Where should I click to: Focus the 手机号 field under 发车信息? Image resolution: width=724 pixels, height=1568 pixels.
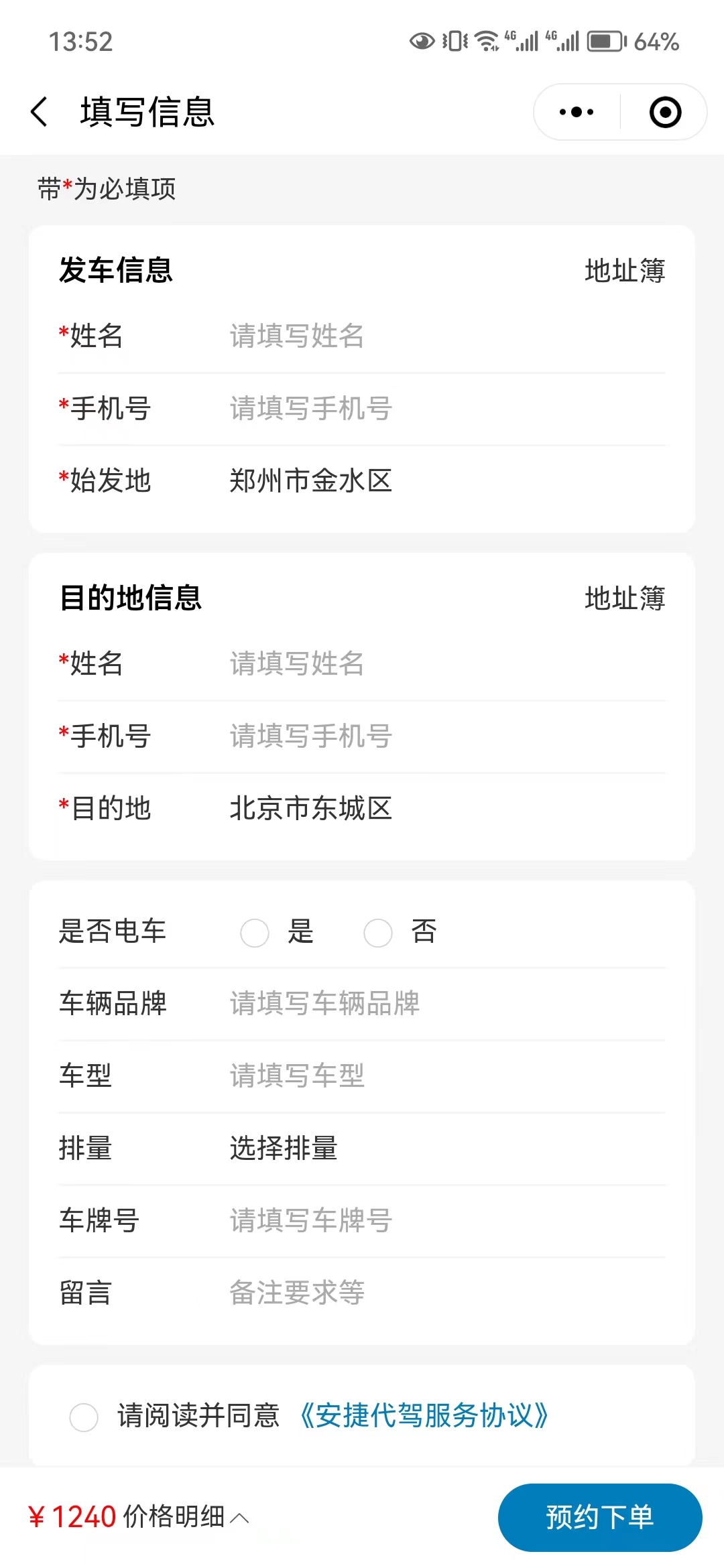tap(442, 408)
